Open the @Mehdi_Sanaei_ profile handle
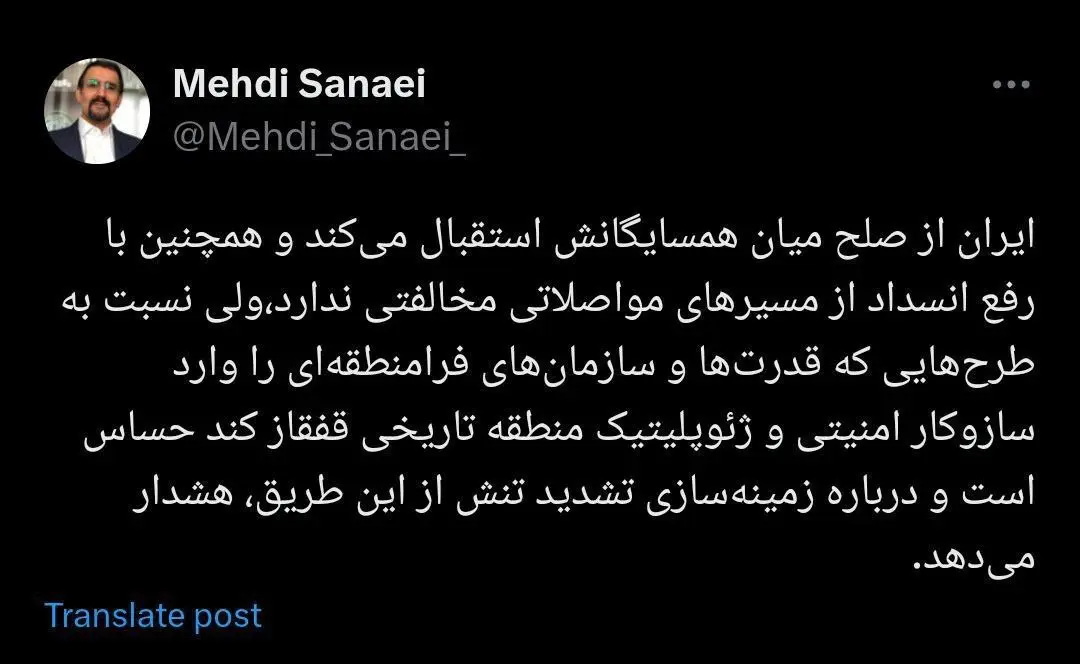The height and width of the screenshot is (664, 1080). pyautogui.click(x=320, y=137)
